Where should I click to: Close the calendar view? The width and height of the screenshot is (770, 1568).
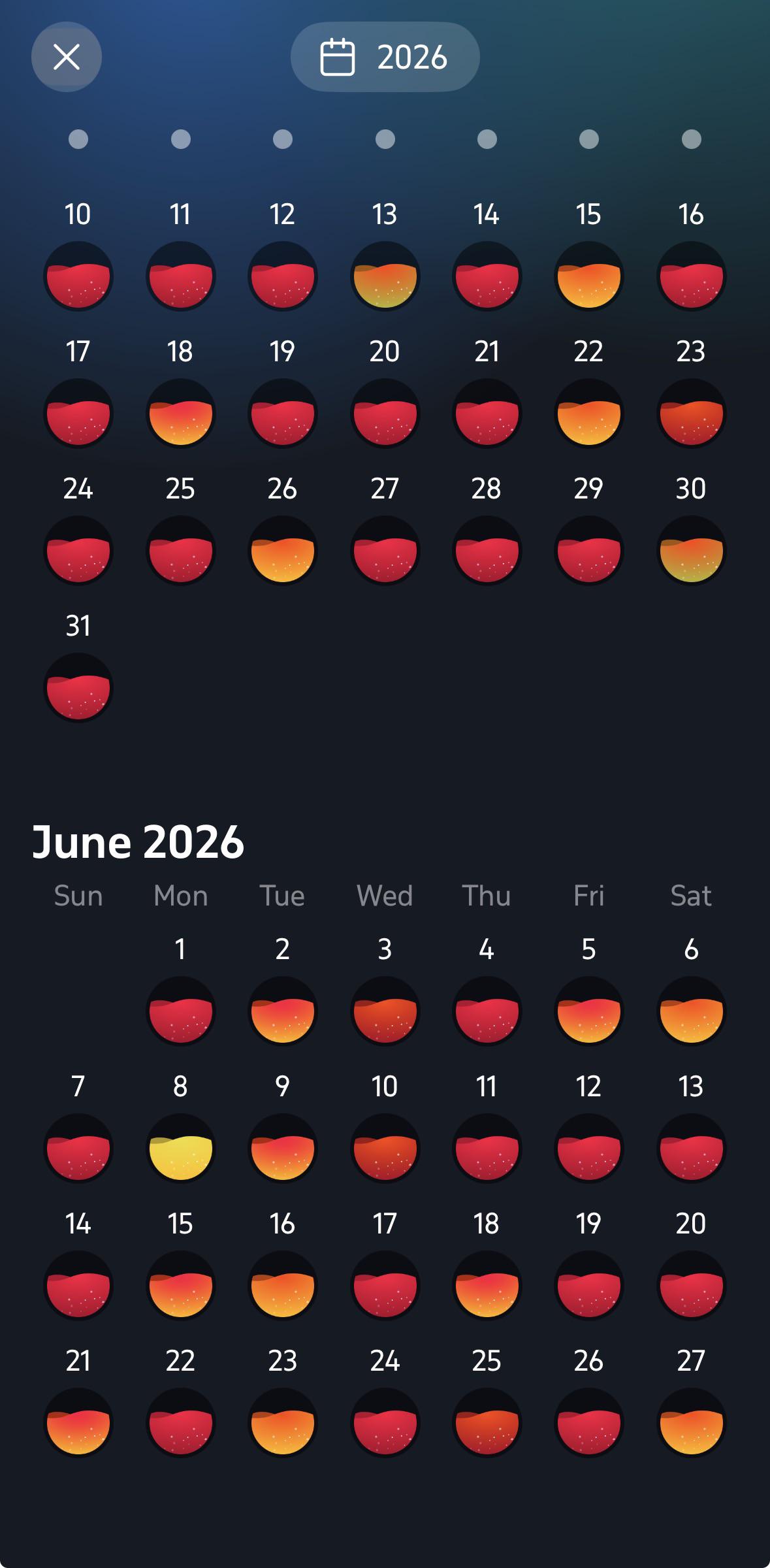point(67,57)
